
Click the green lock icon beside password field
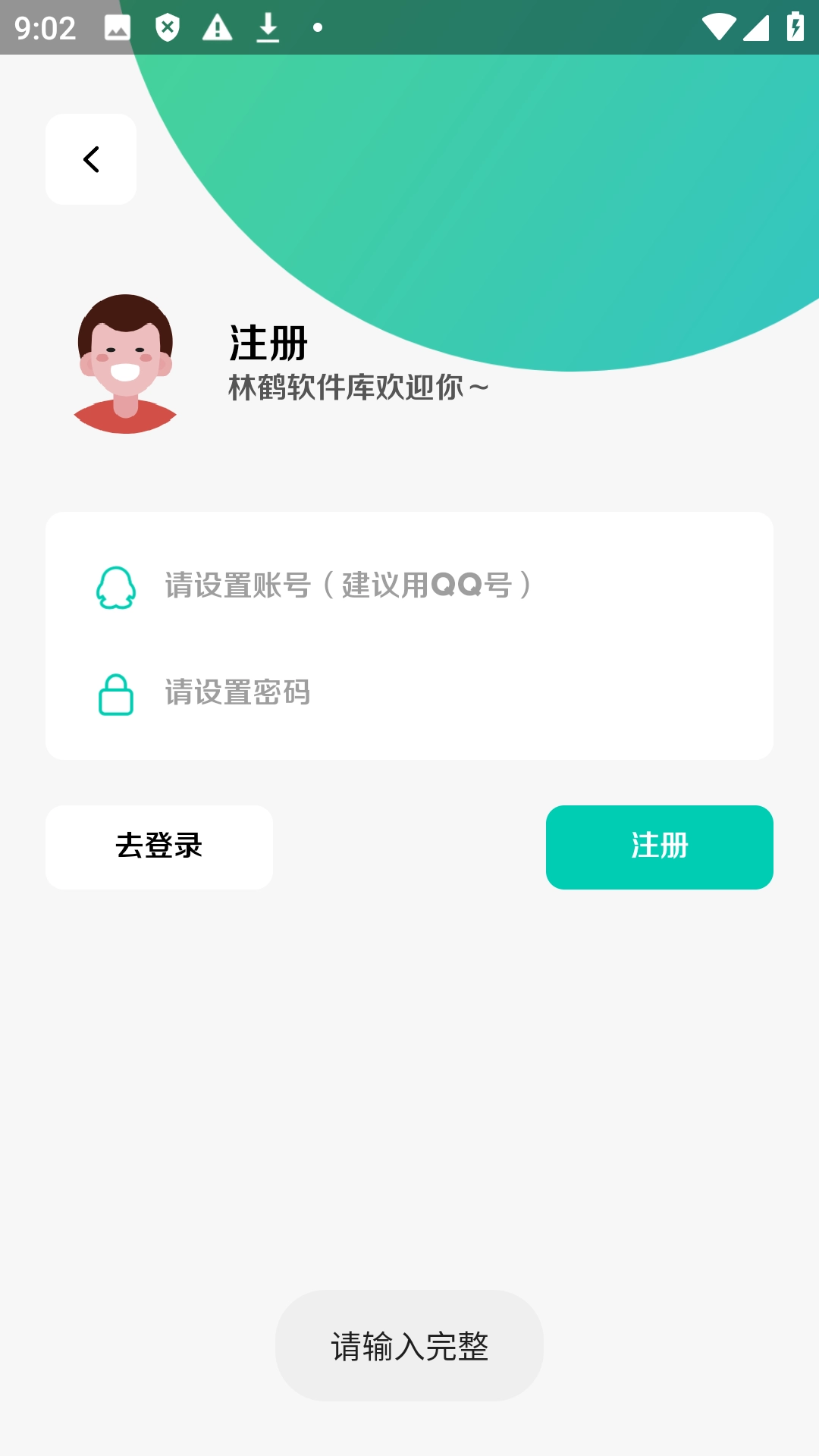[x=115, y=694]
